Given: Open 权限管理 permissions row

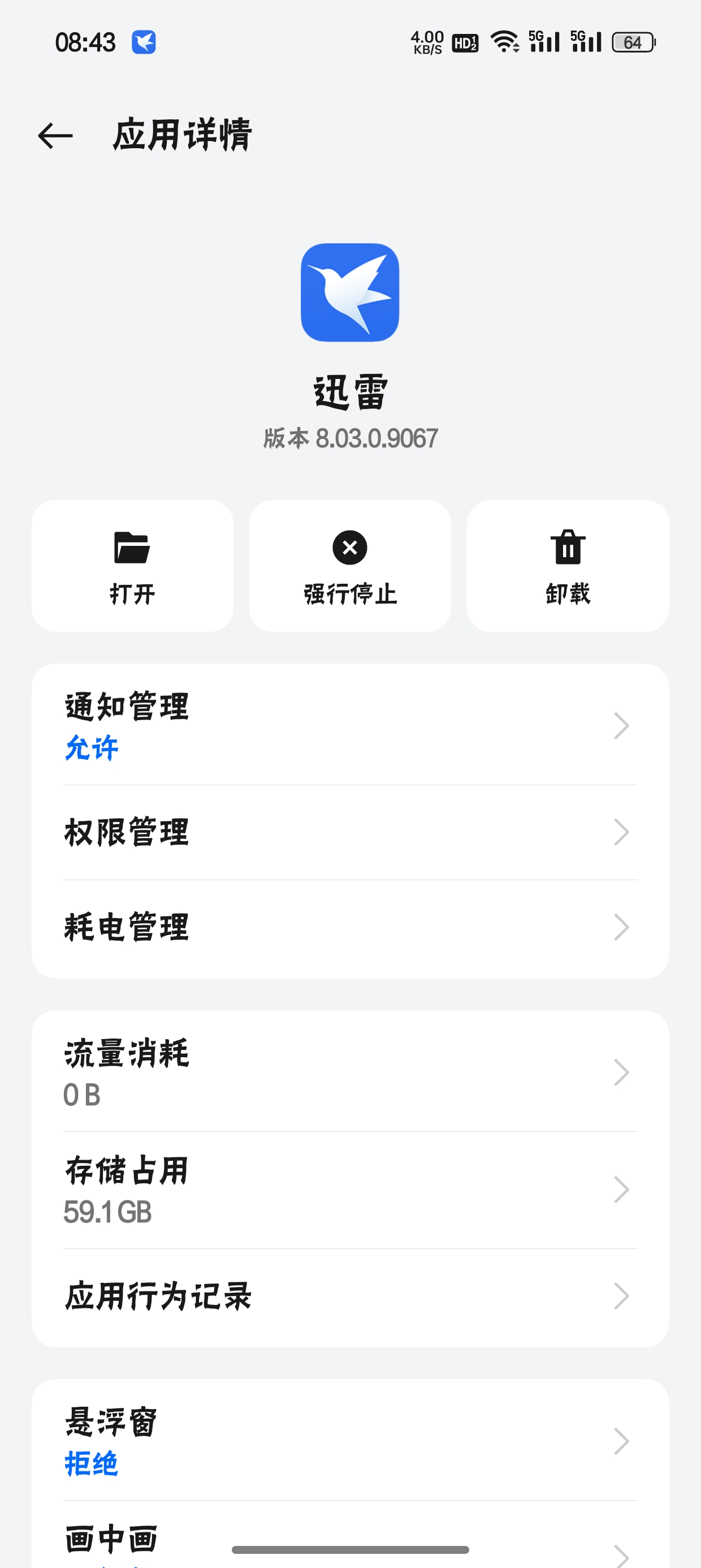Looking at the screenshot, I should click(x=350, y=832).
